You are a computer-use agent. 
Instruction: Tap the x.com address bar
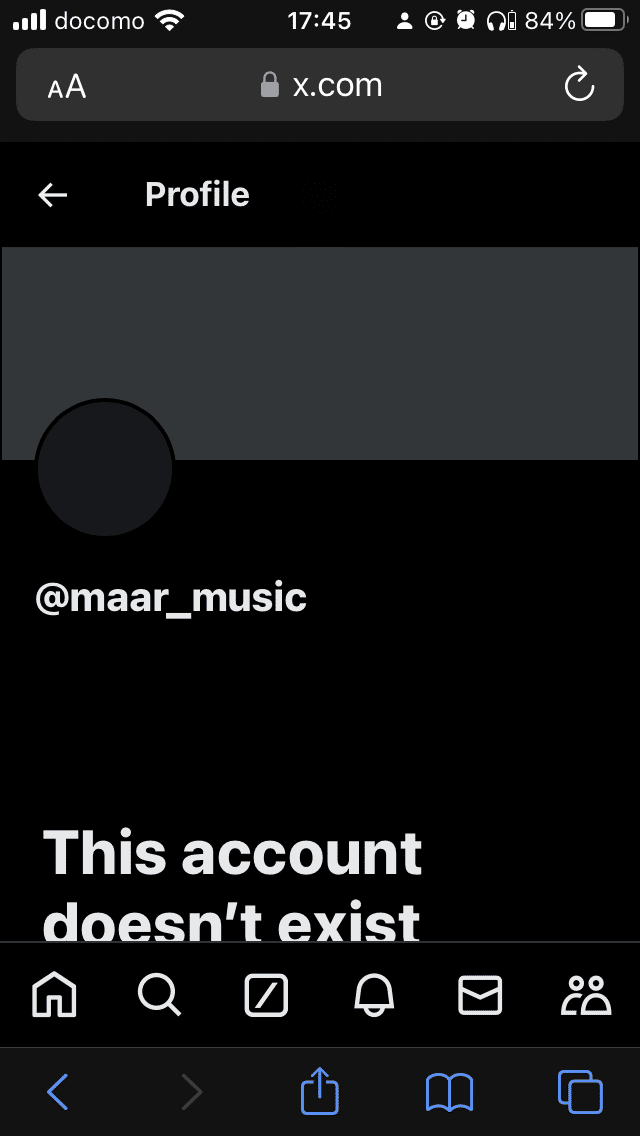[x=322, y=86]
